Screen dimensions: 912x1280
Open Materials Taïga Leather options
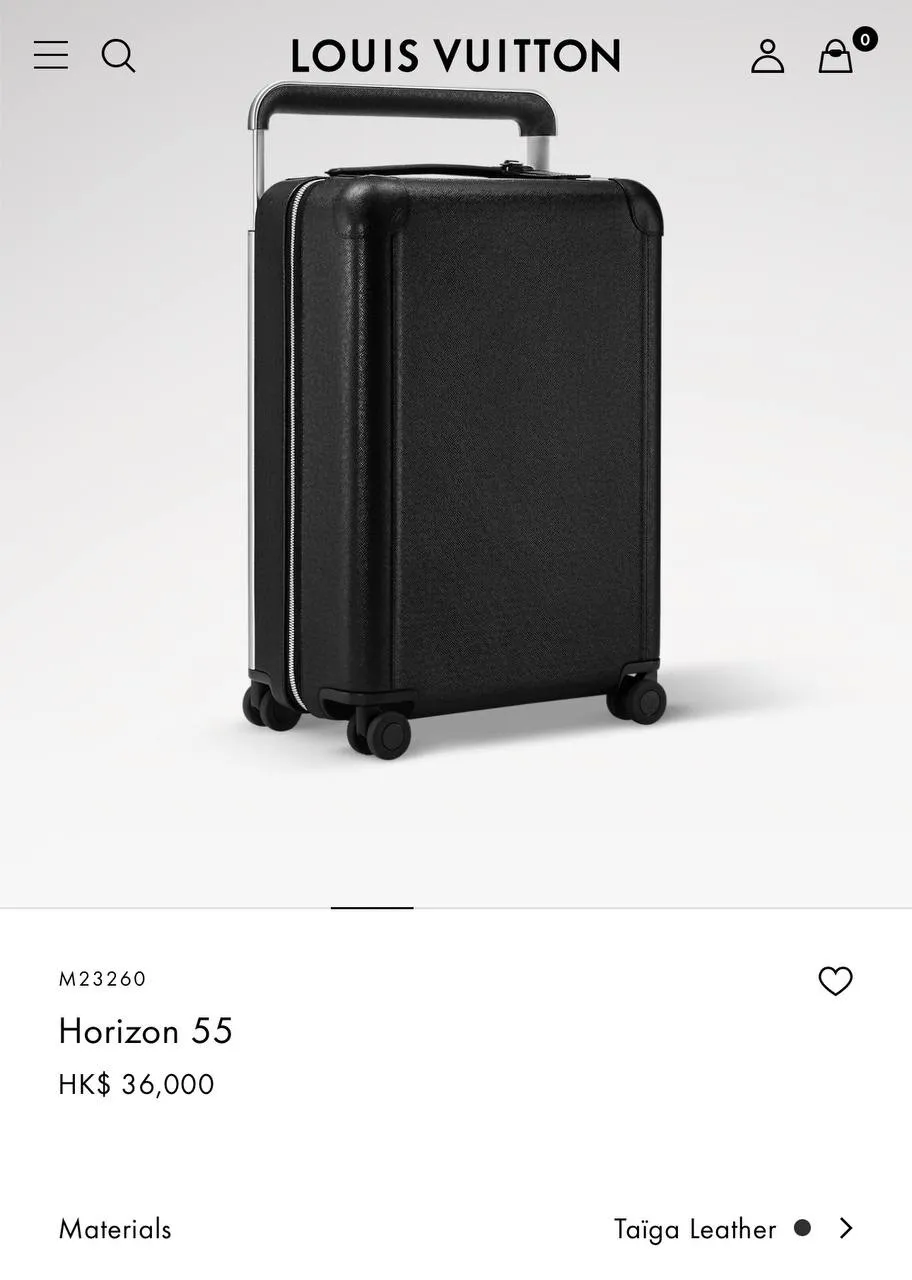[845, 1228]
